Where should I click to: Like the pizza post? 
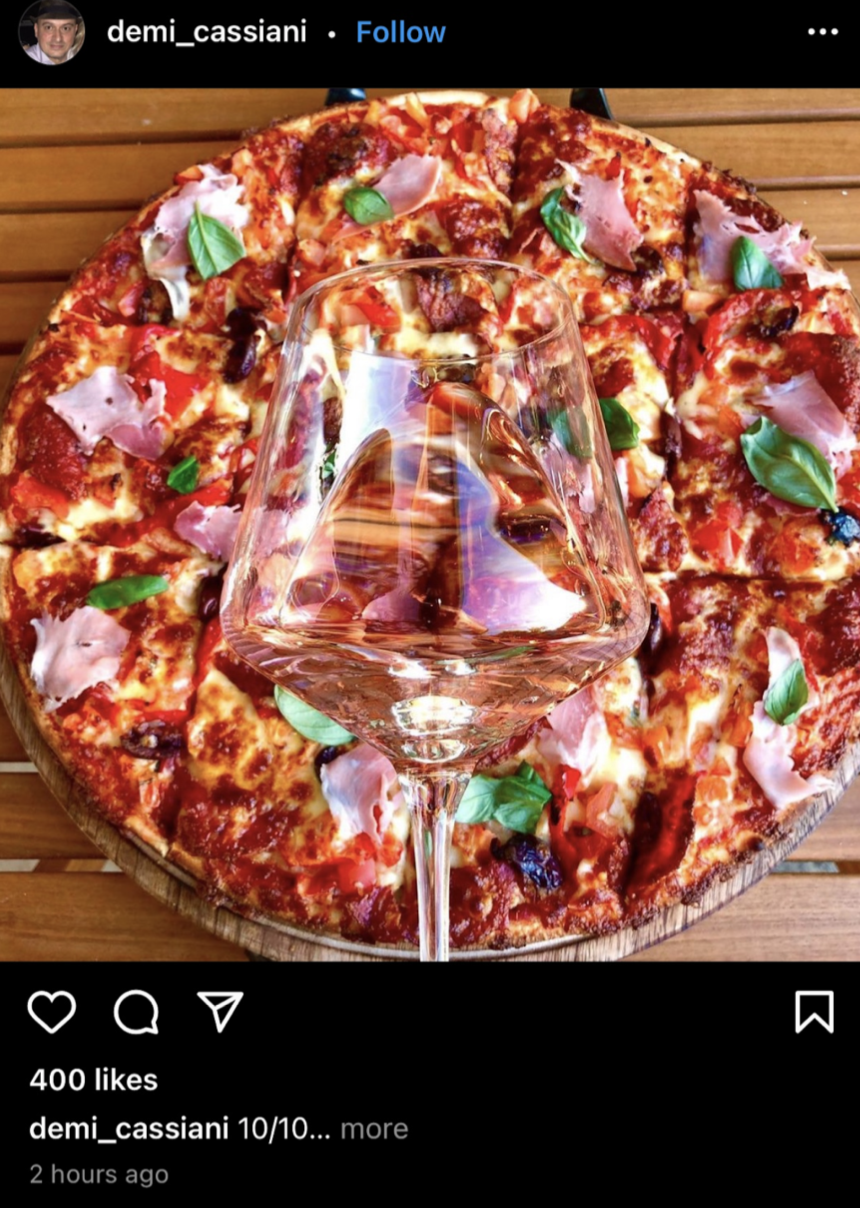[51, 1012]
